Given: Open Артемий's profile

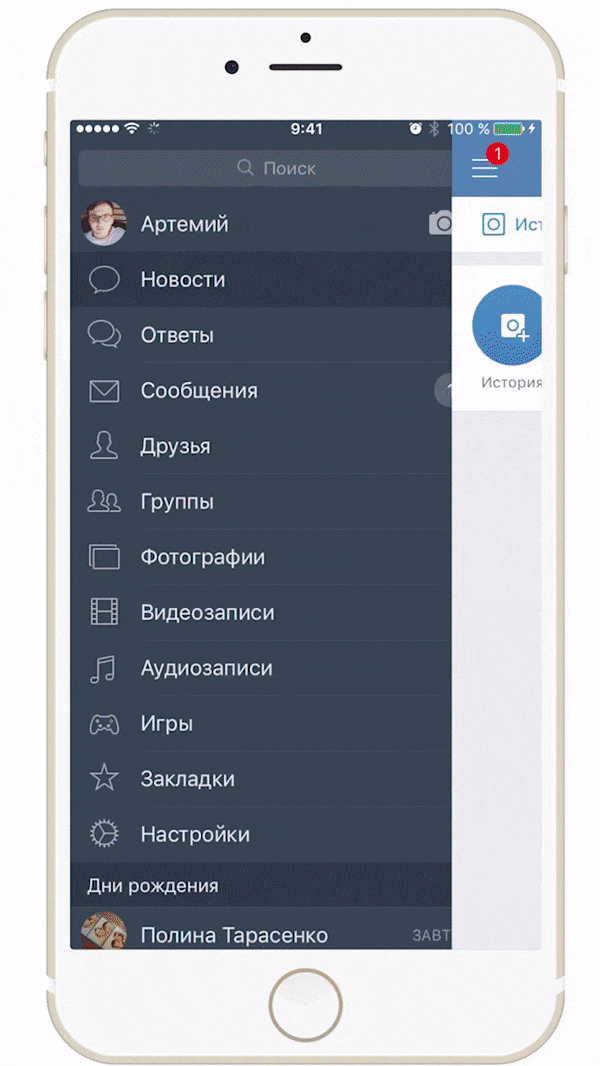Looking at the screenshot, I should 184,224.
